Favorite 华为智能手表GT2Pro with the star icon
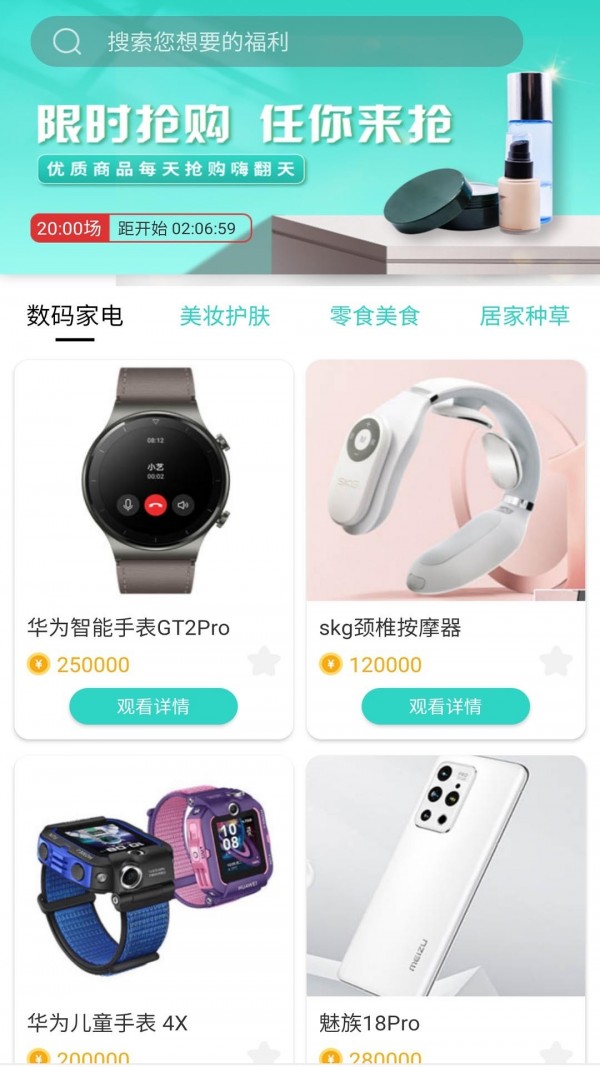600x1067 pixels. [x=264, y=661]
